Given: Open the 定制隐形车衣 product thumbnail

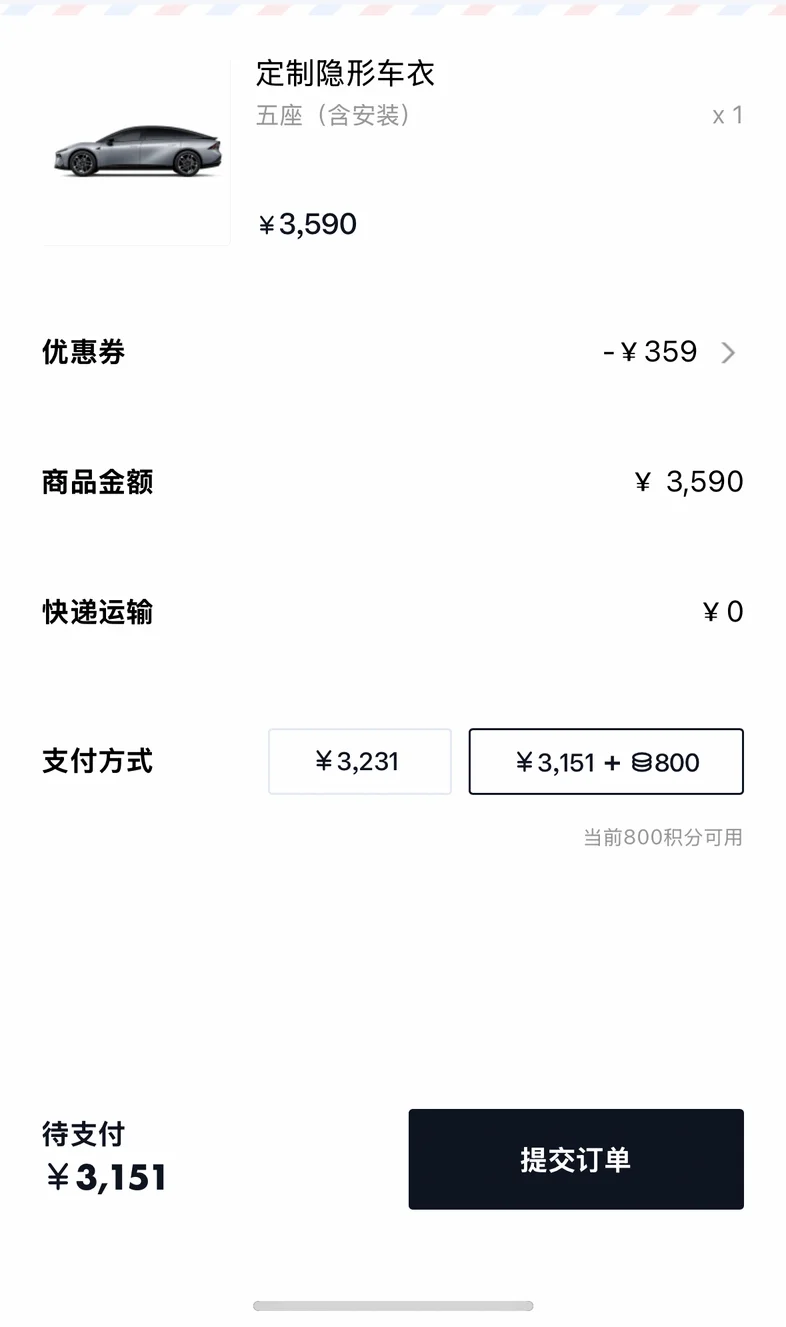Looking at the screenshot, I should click(x=136, y=152).
